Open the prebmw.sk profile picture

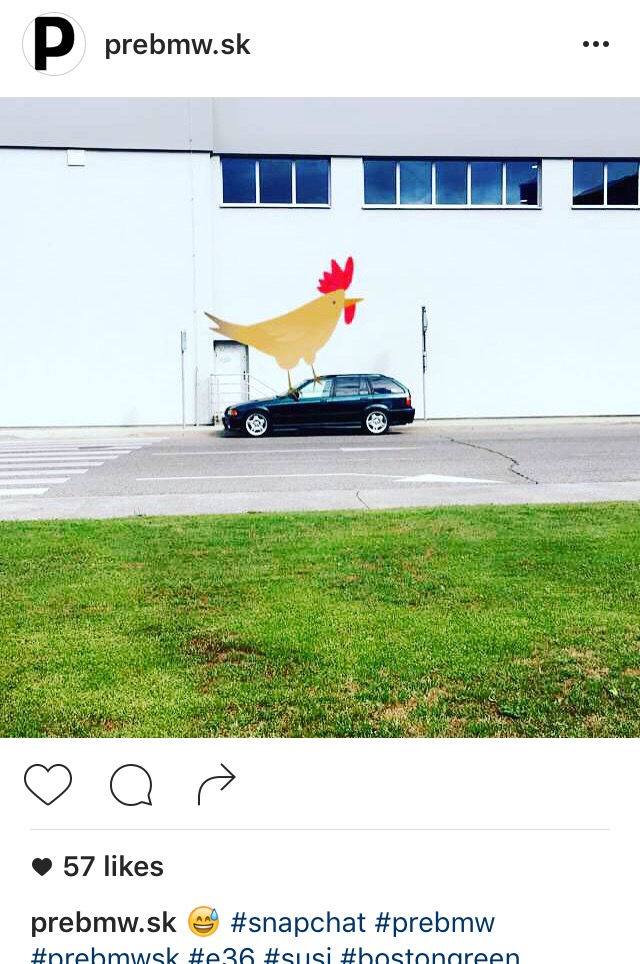coord(54,45)
